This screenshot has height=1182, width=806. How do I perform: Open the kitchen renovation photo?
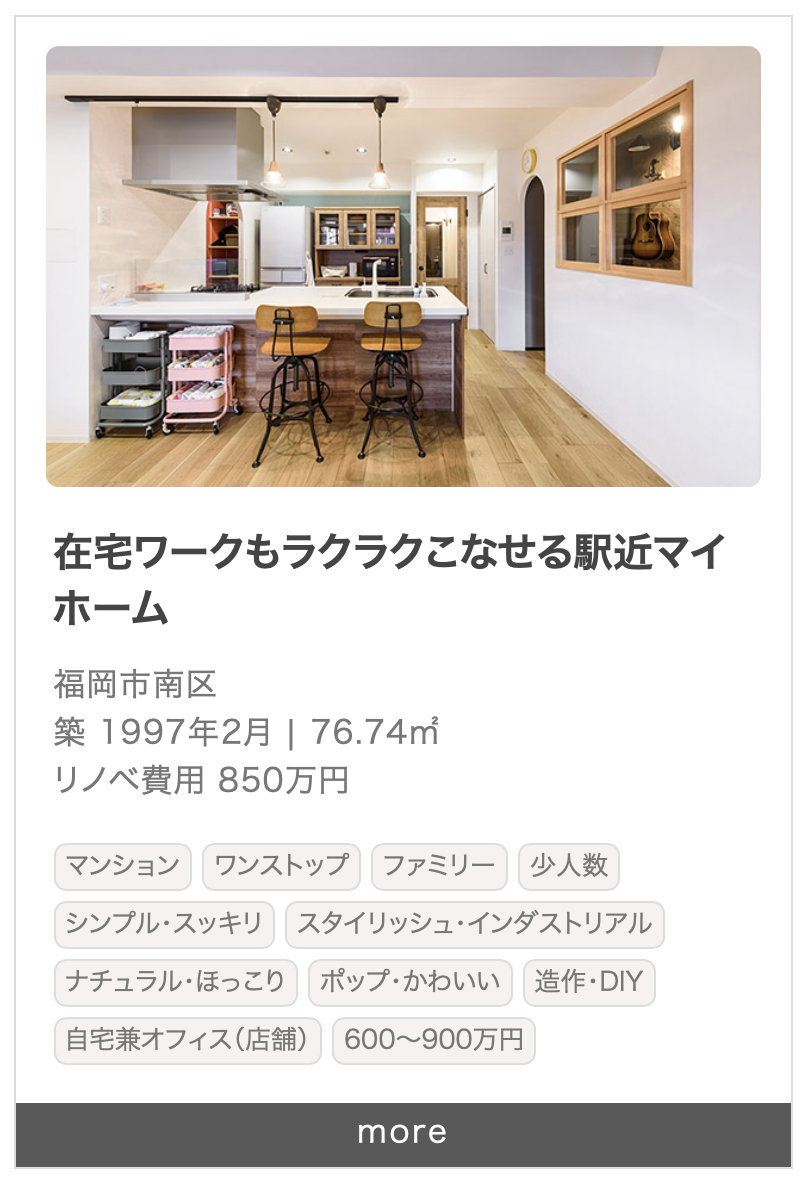coord(403,266)
